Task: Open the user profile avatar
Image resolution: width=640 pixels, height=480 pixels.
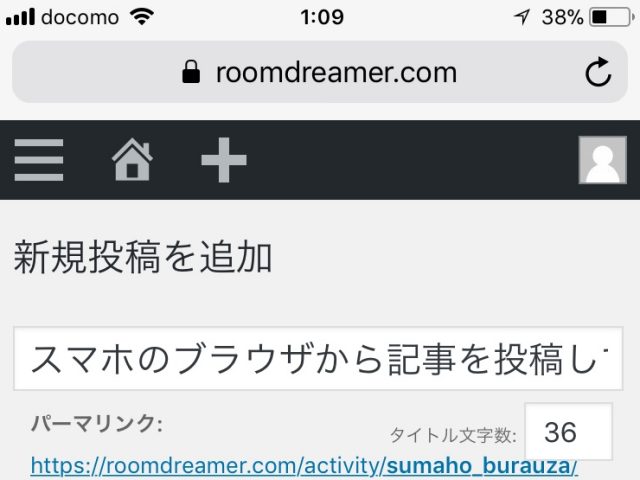Action: tap(602, 160)
